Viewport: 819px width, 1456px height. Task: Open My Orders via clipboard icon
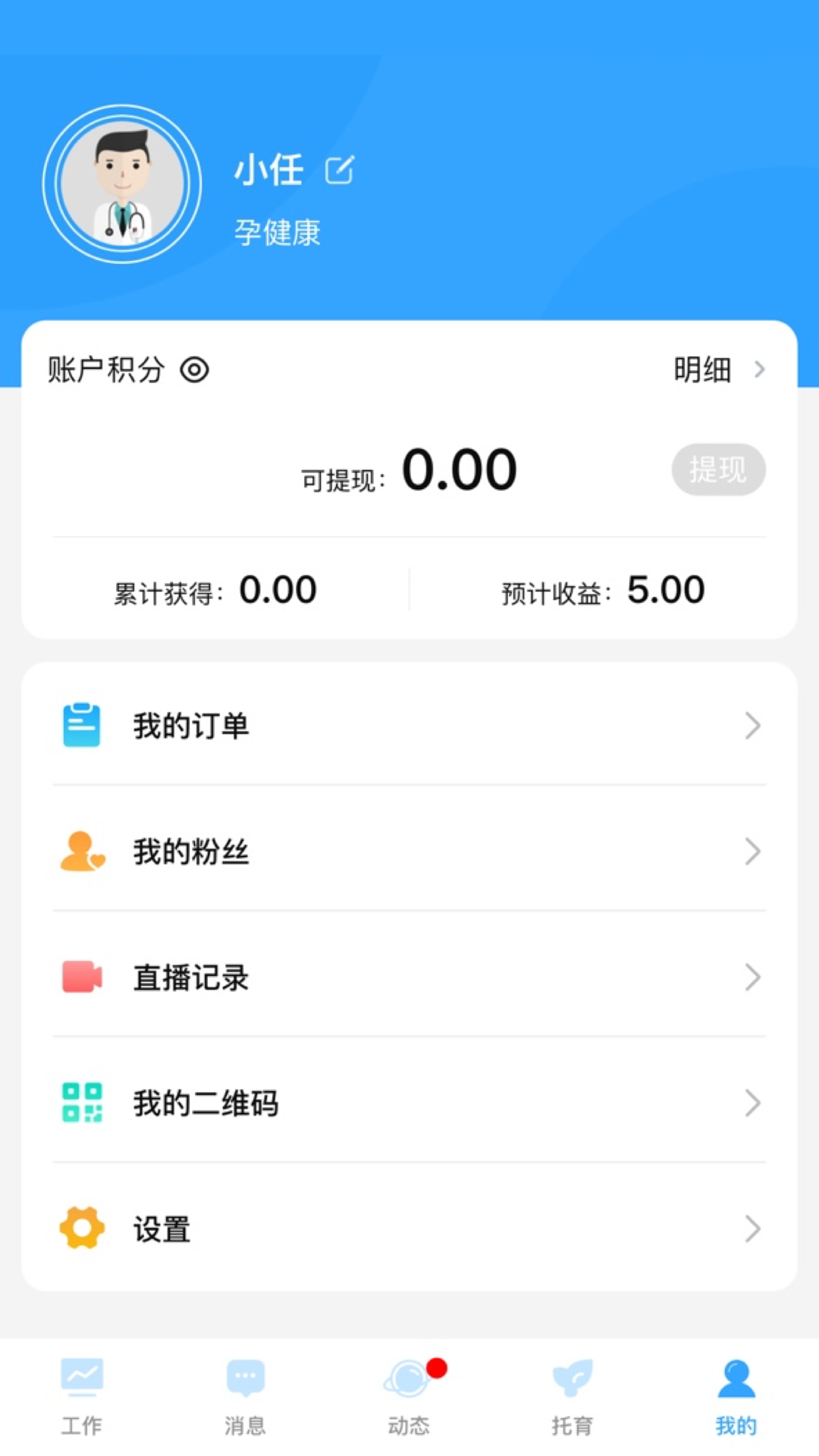(82, 725)
